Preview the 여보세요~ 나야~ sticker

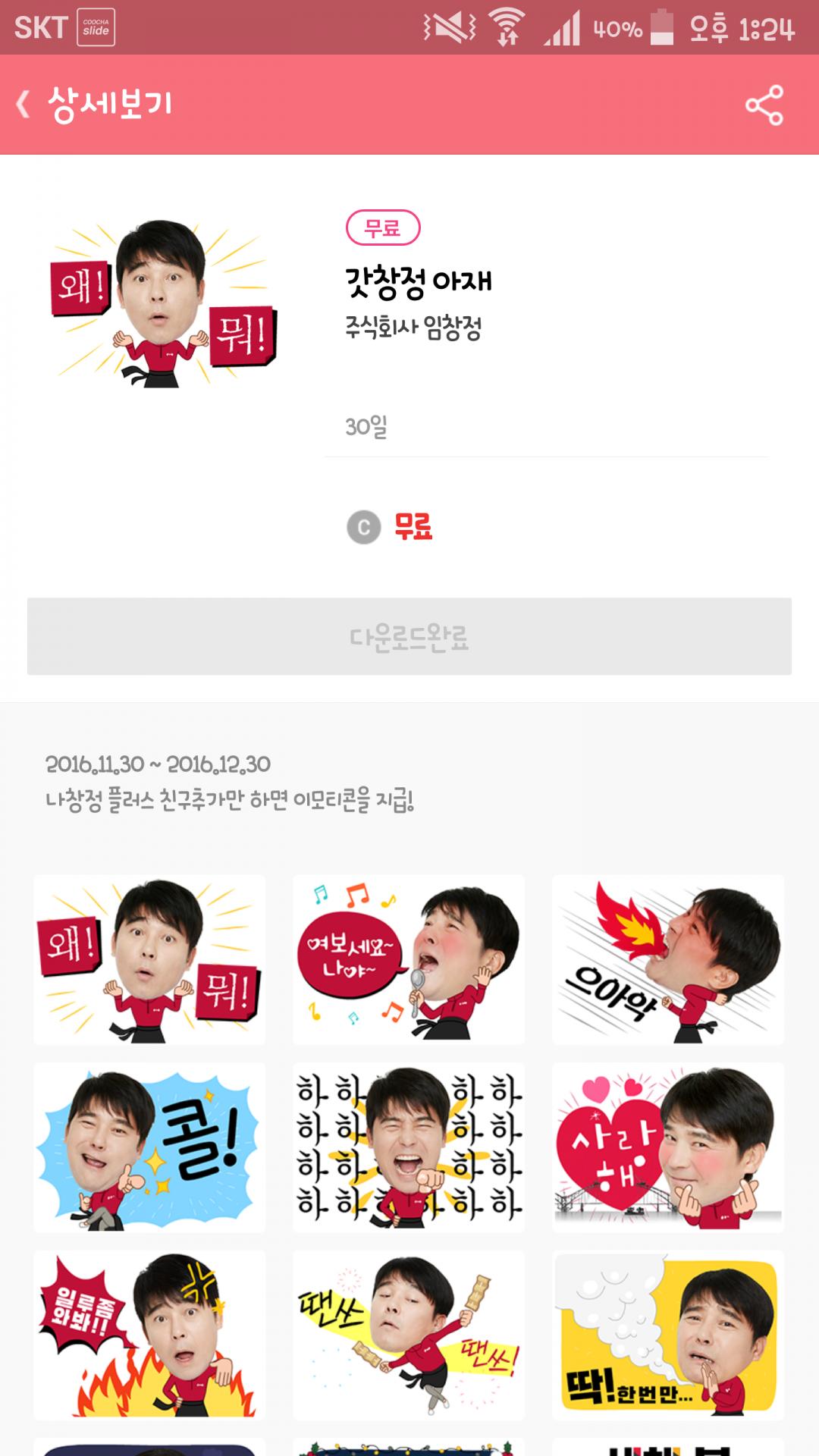409,960
